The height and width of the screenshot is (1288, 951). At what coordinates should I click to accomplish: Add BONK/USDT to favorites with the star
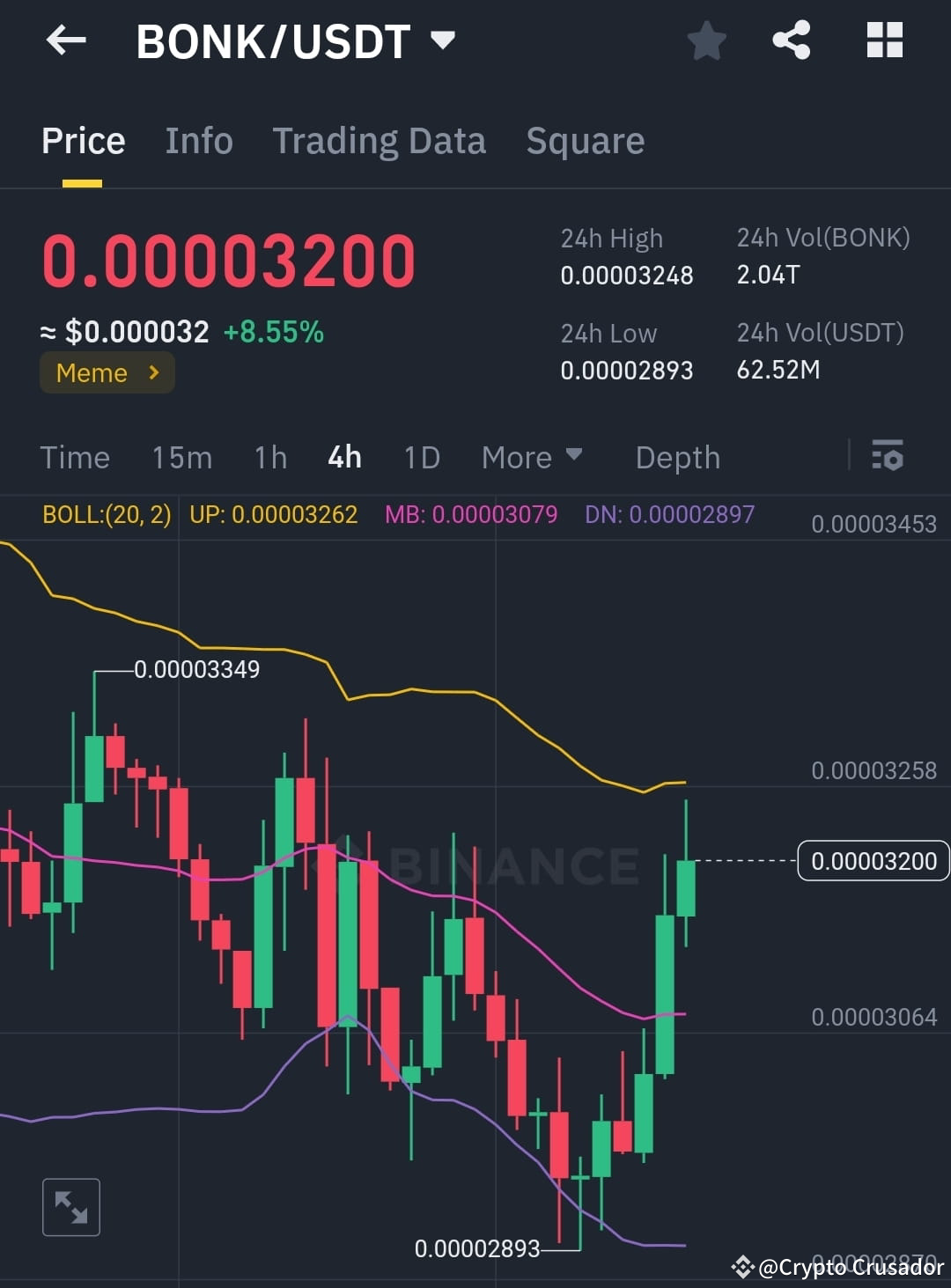tap(706, 40)
